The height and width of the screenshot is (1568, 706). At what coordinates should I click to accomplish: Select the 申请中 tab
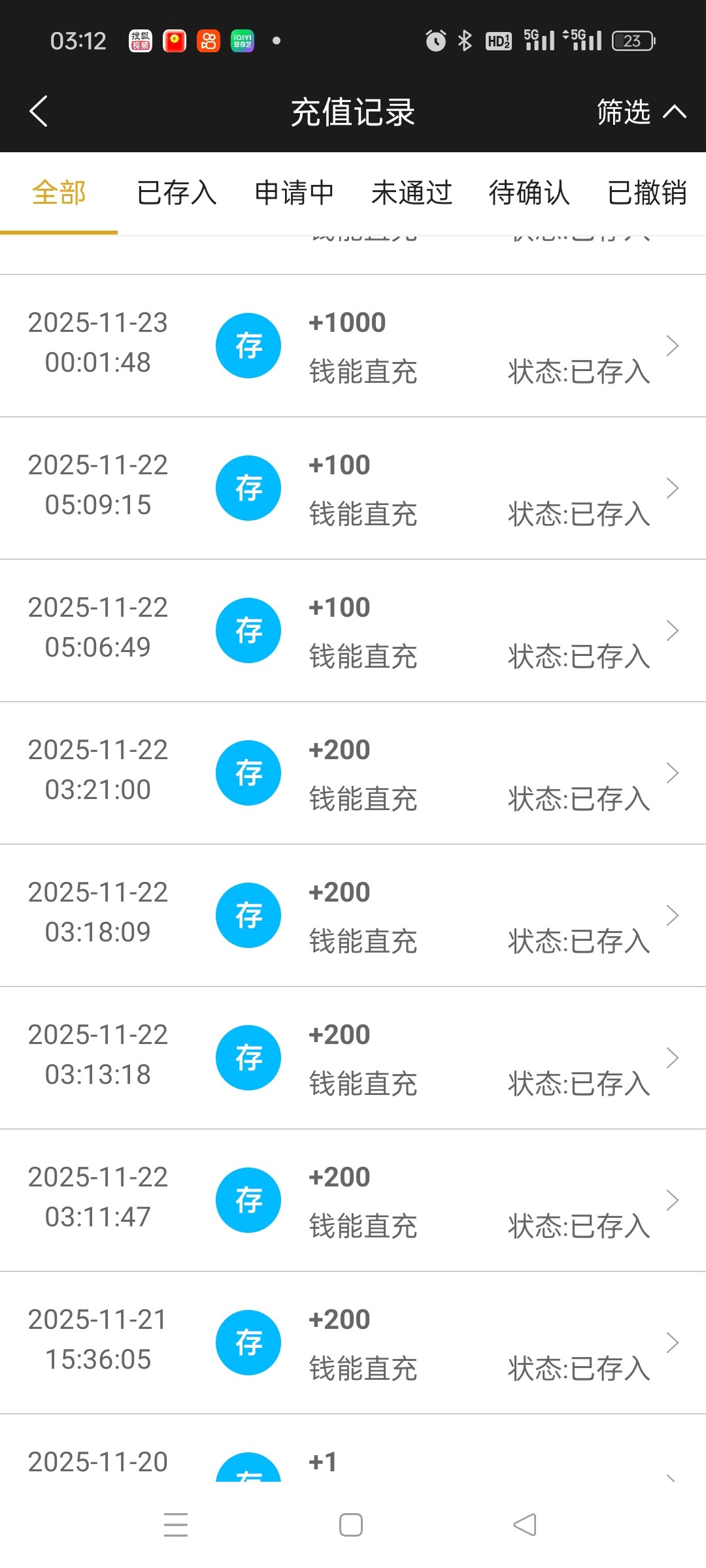point(294,193)
